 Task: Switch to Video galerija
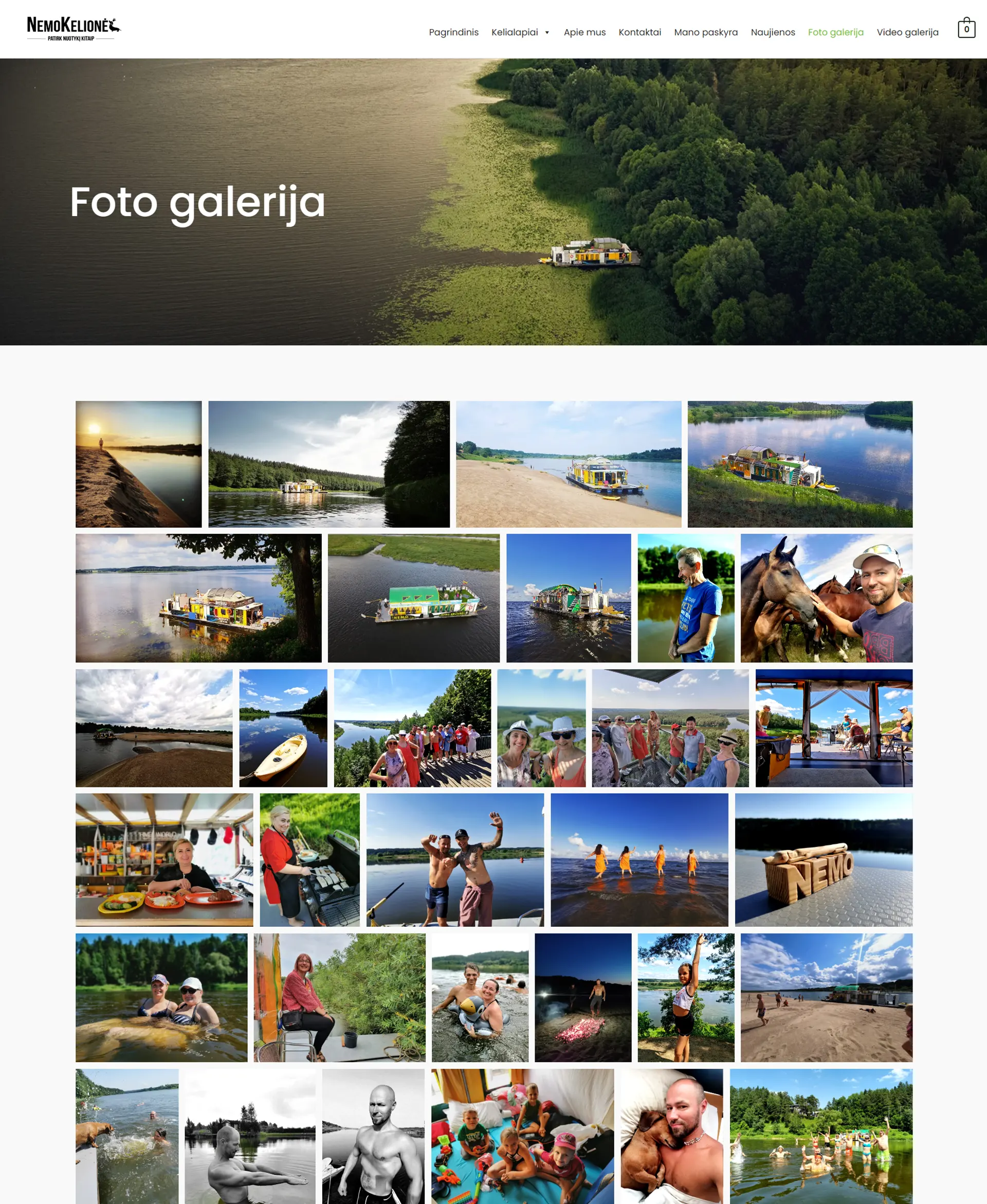click(907, 32)
